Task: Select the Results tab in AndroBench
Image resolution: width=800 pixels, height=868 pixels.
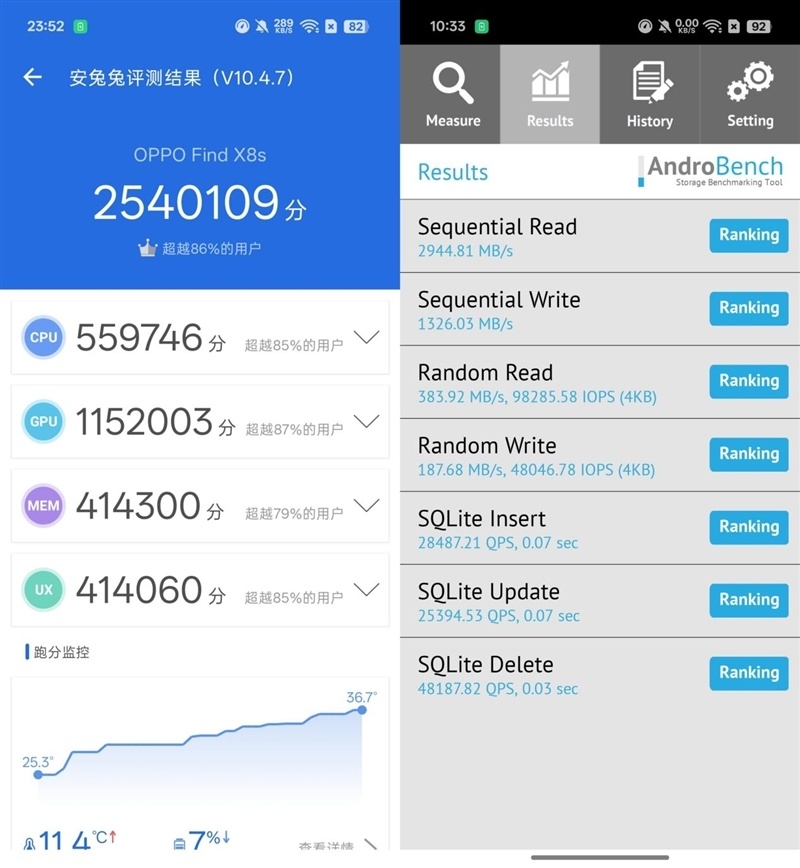Action: [550, 95]
